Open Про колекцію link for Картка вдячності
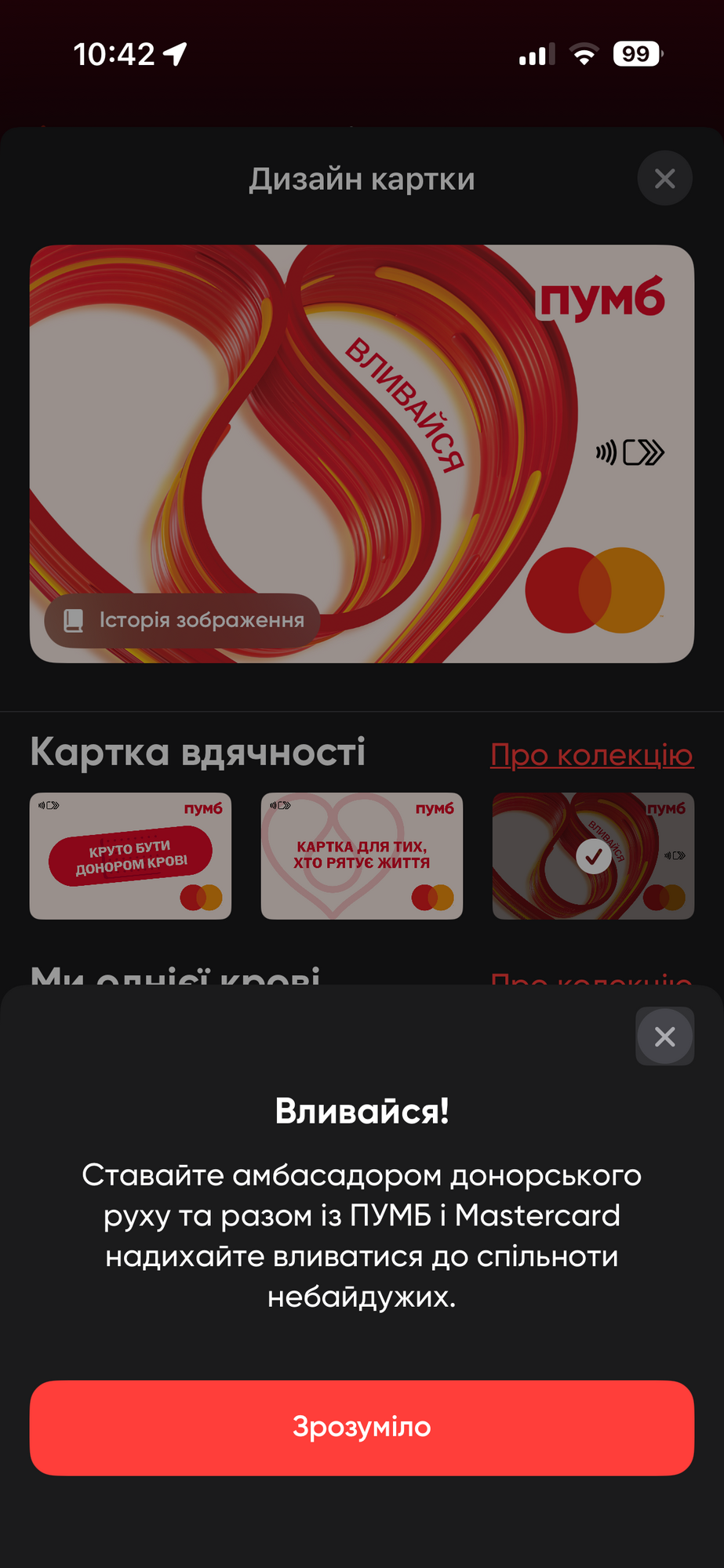 [591, 755]
